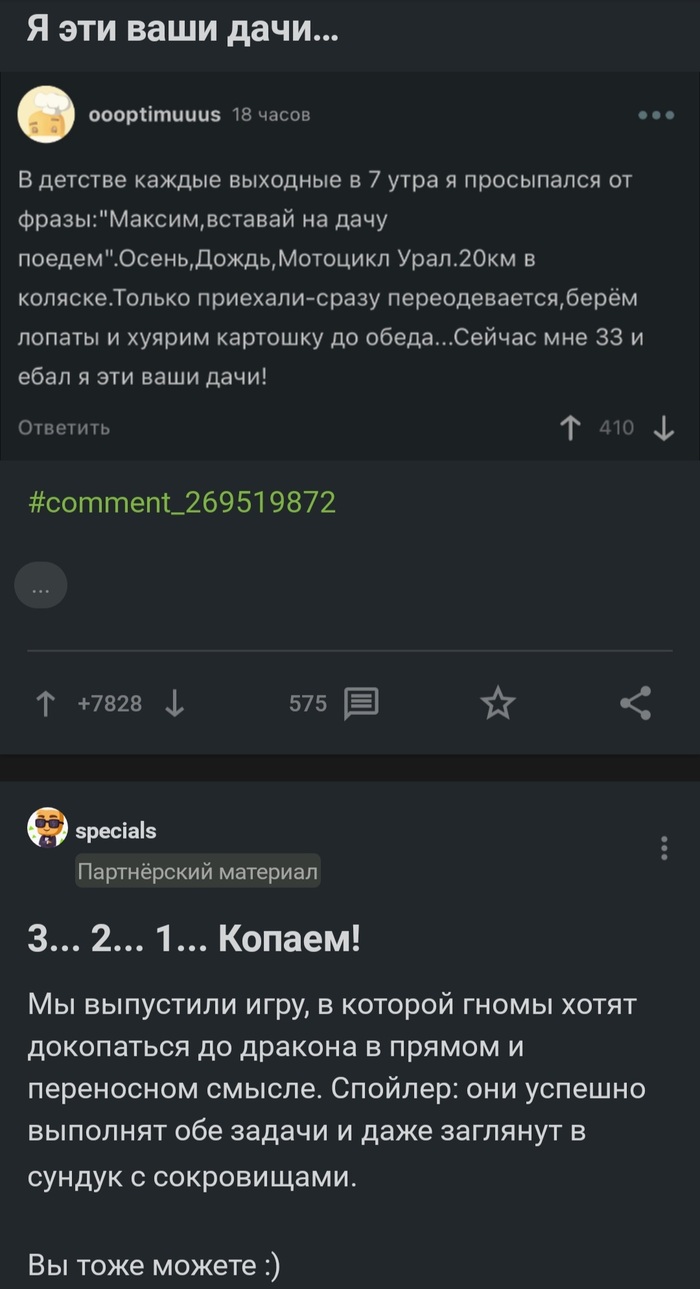Viewport: 700px width, 1289px height.
Task: Expand the hidden tags ellipsis chip
Action: pos(41,585)
